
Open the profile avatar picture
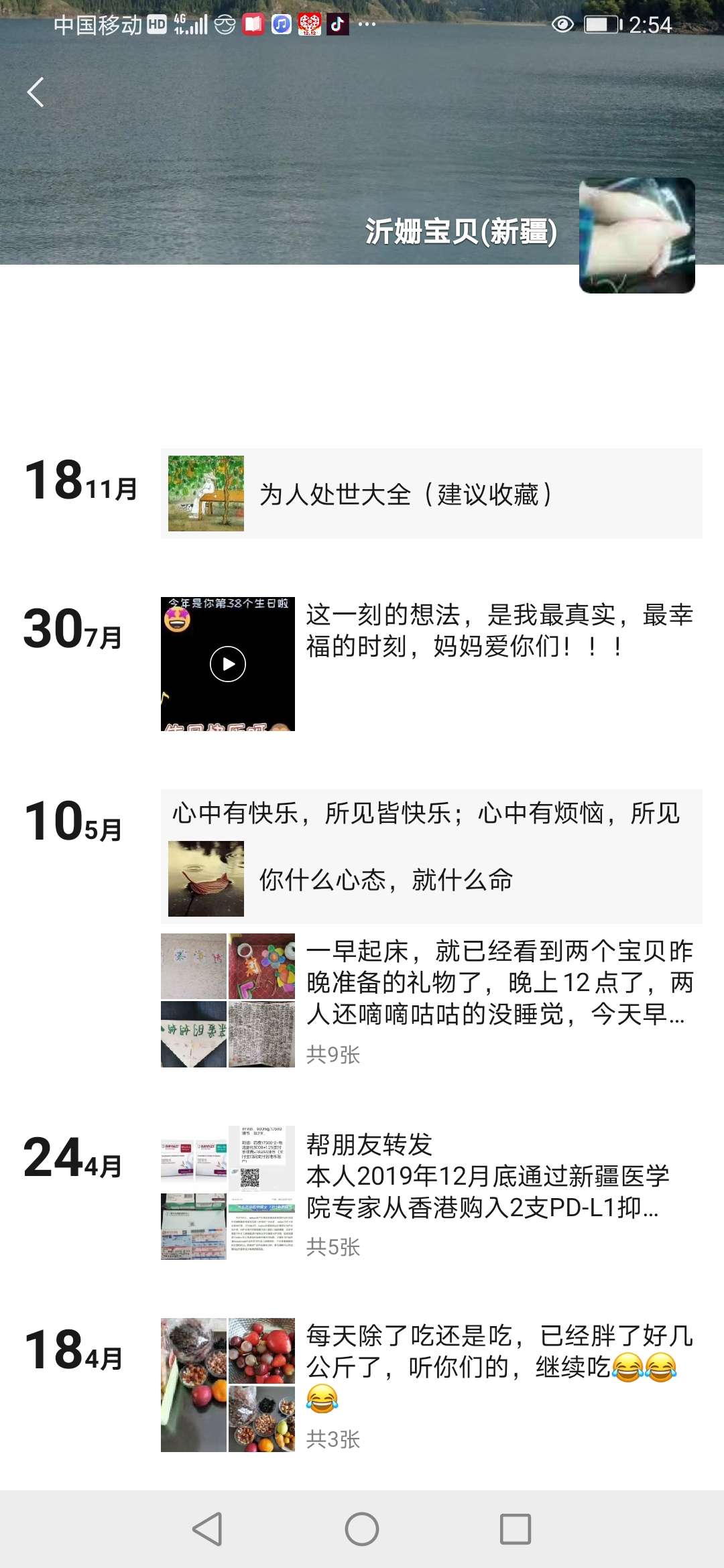(x=636, y=235)
